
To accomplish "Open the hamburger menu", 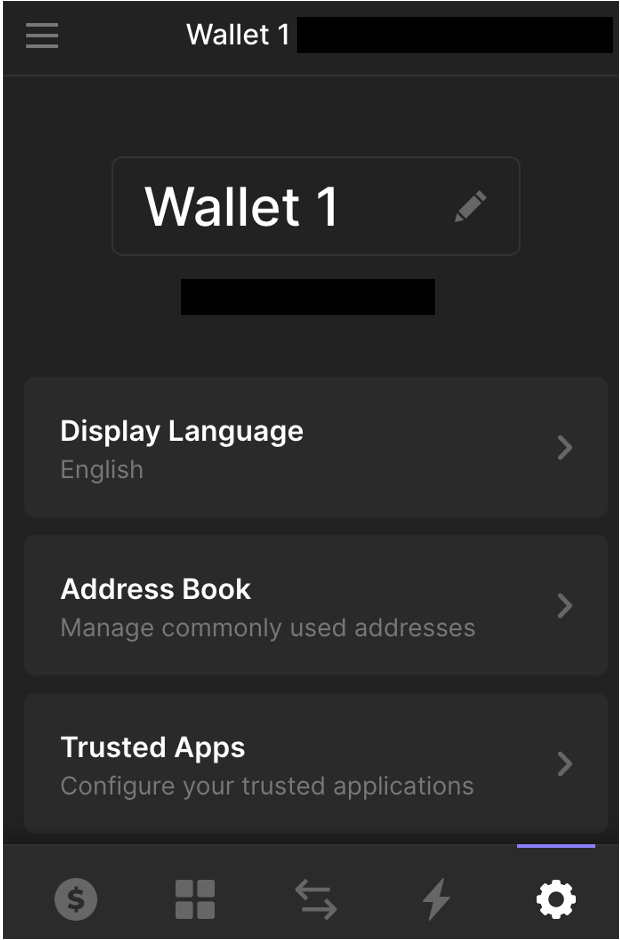I will (x=42, y=36).
